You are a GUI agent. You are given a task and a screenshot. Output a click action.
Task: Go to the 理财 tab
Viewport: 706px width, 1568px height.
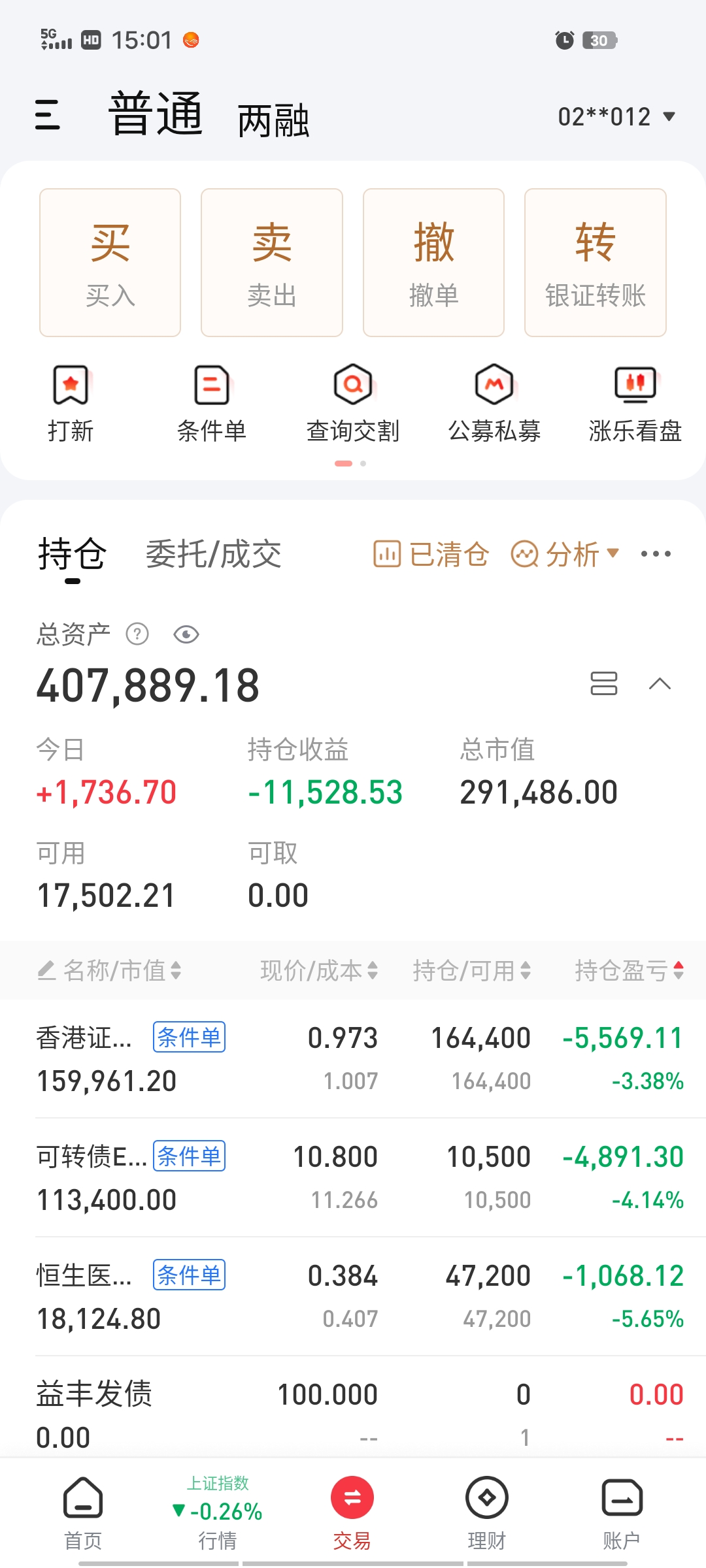pos(486,1512)
